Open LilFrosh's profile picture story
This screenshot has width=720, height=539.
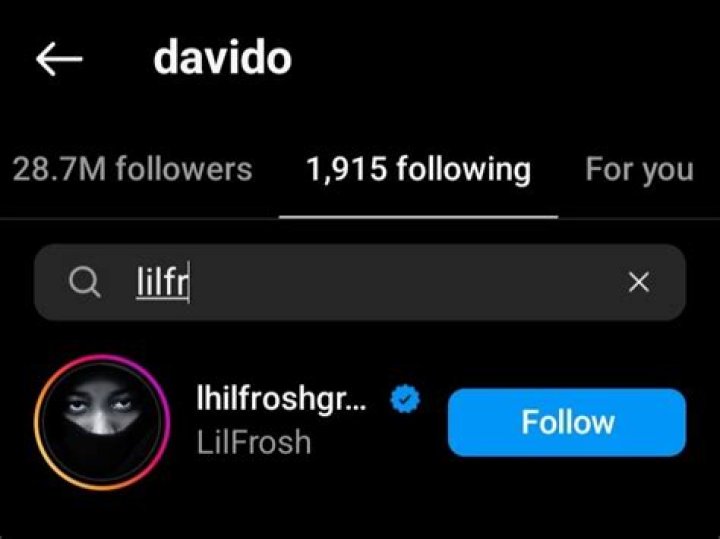[89, 421]
